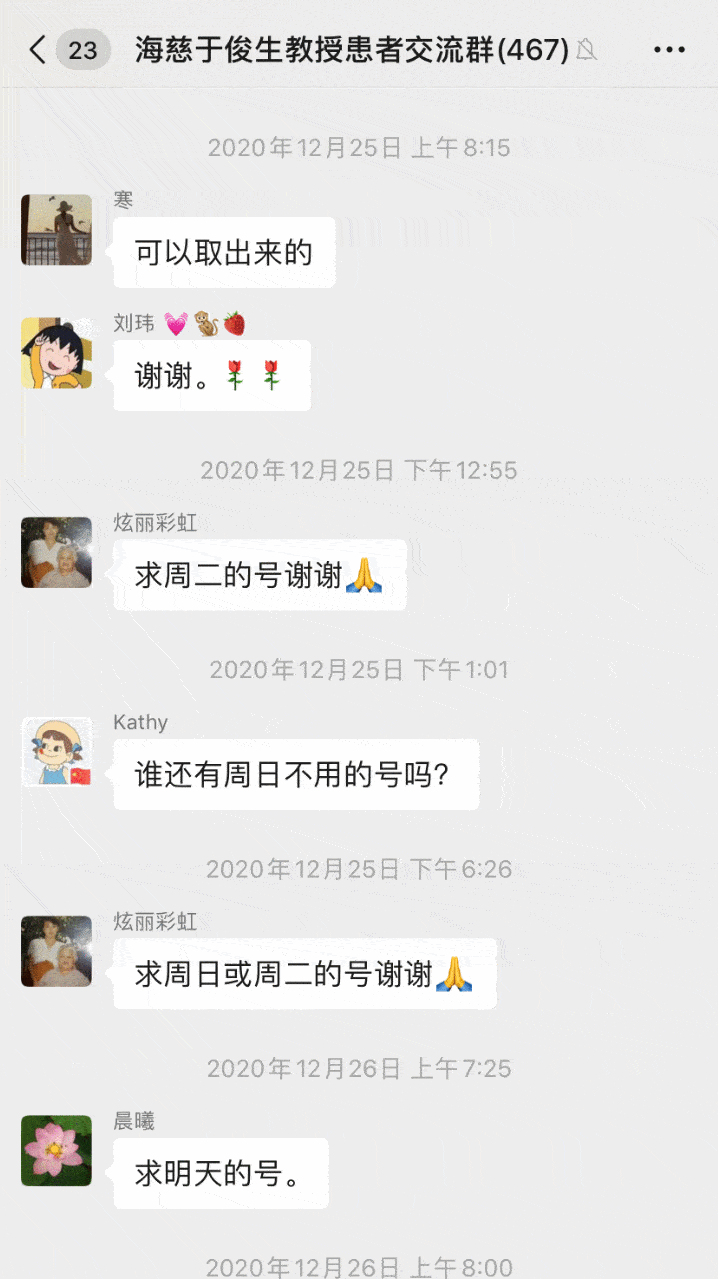Click the sender name Kathy above her message

139,722
